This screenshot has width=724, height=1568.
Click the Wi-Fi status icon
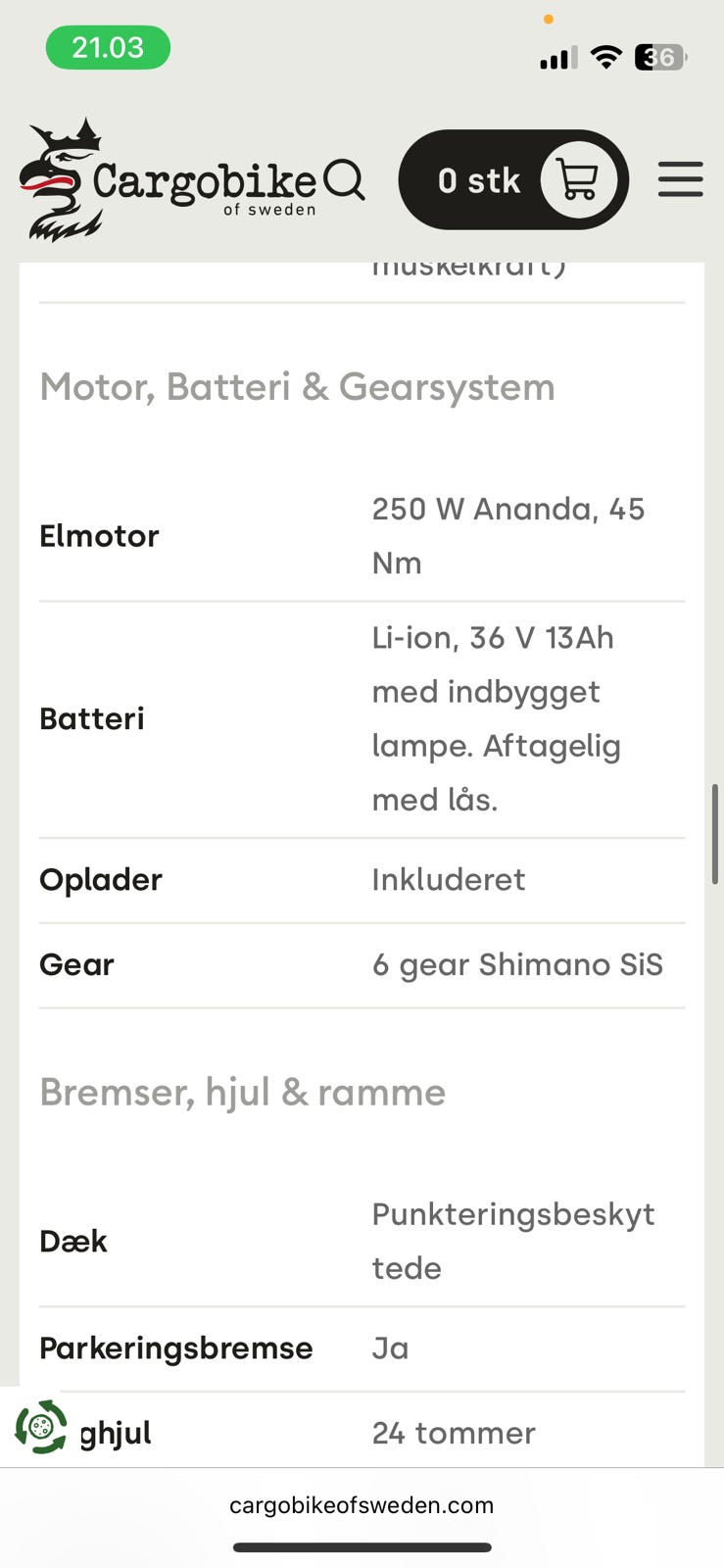(x=606, y=58)
